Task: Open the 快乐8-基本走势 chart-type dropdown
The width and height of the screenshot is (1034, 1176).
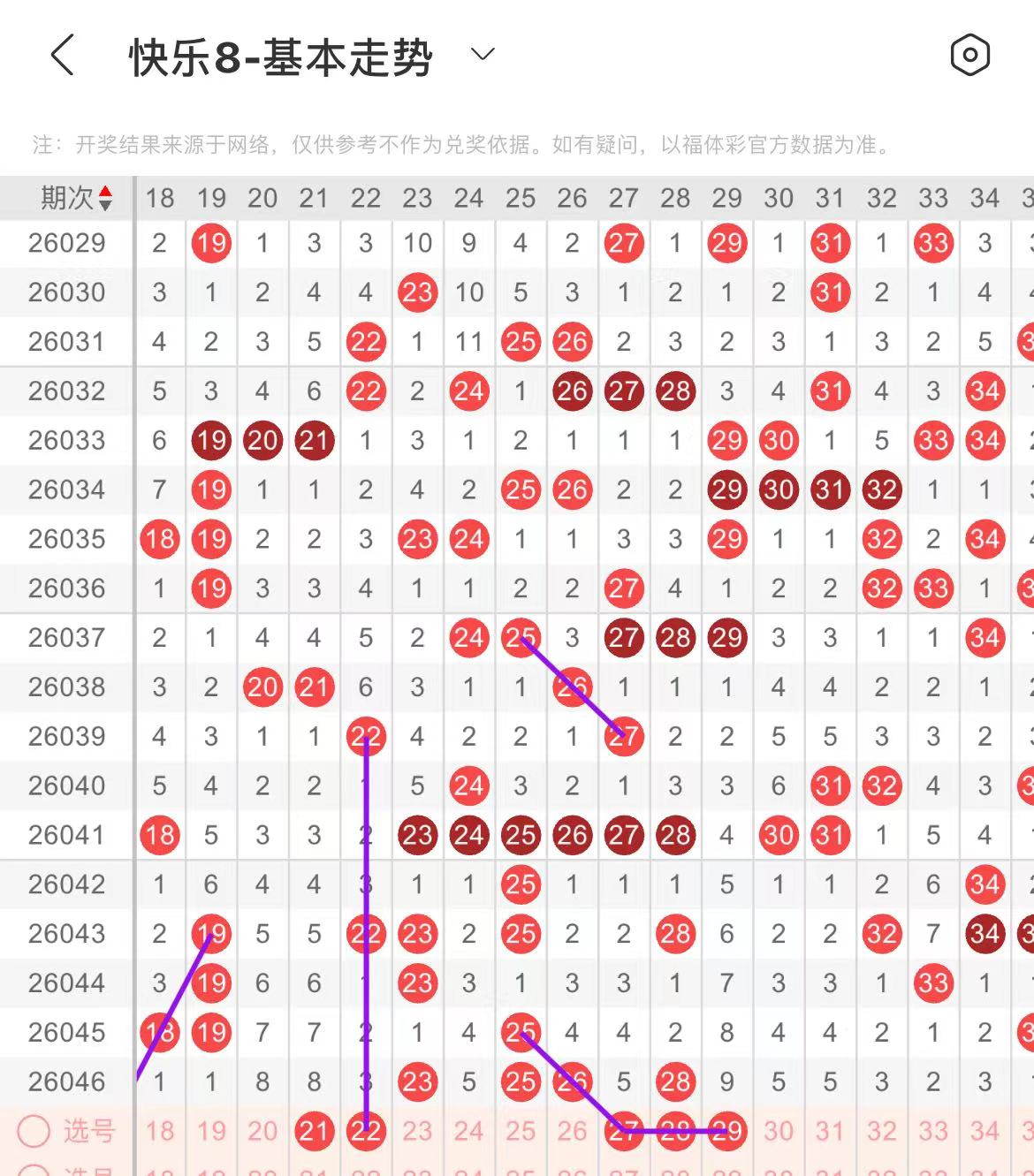Action: 483,55
